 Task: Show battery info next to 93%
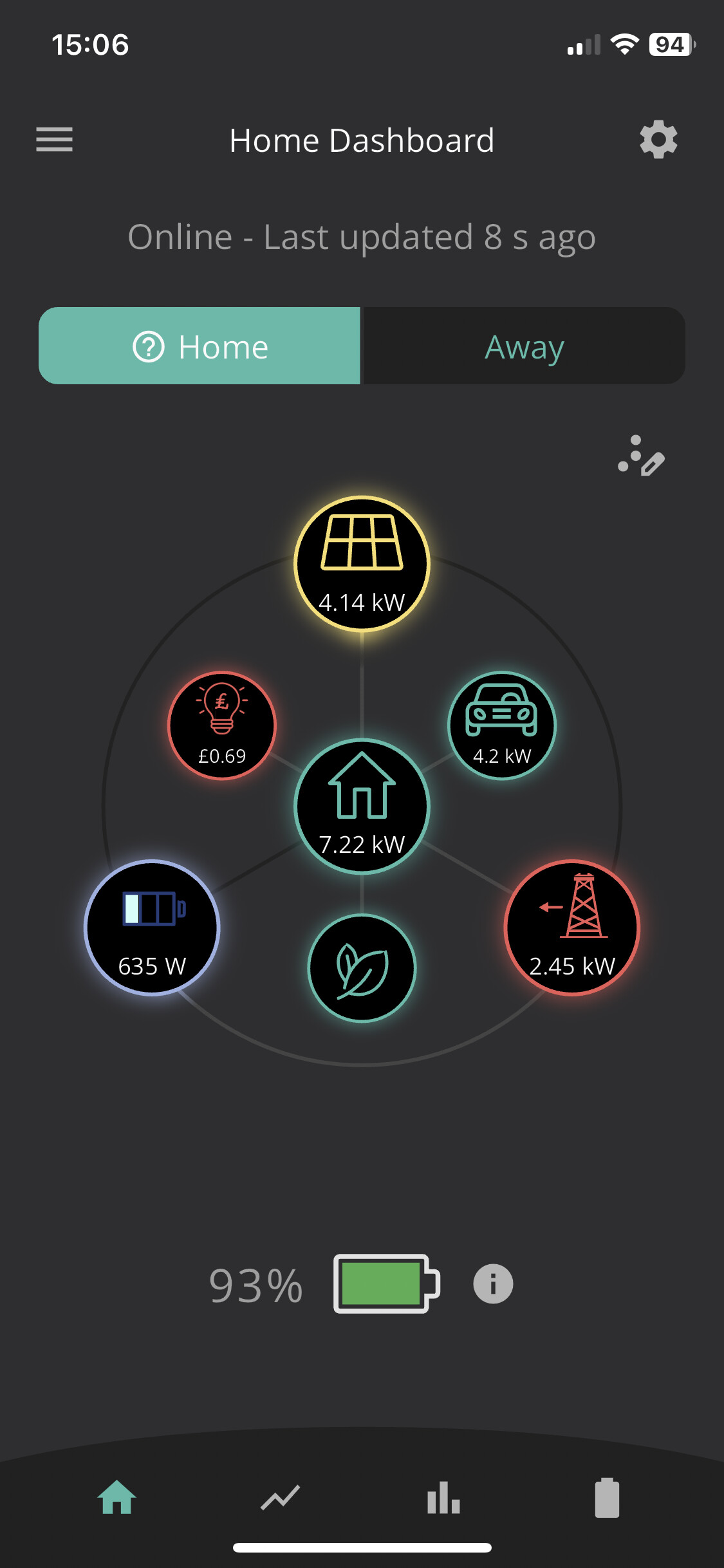493,1284
